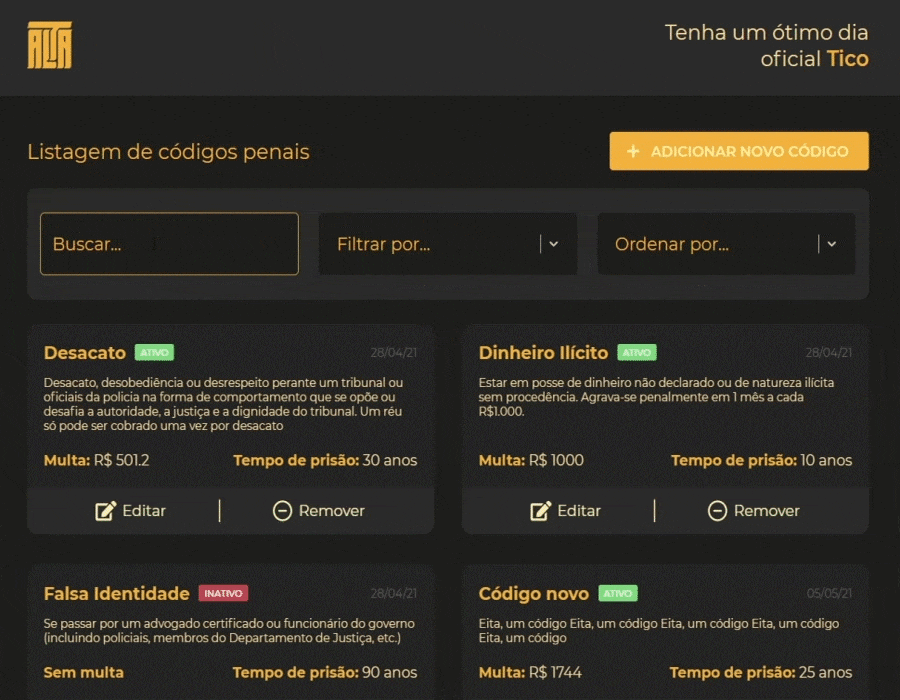Tap the Adicionar novo código button
Image resolution: width=900 pixels, height=700 pixels.
[x=739, y=151]
